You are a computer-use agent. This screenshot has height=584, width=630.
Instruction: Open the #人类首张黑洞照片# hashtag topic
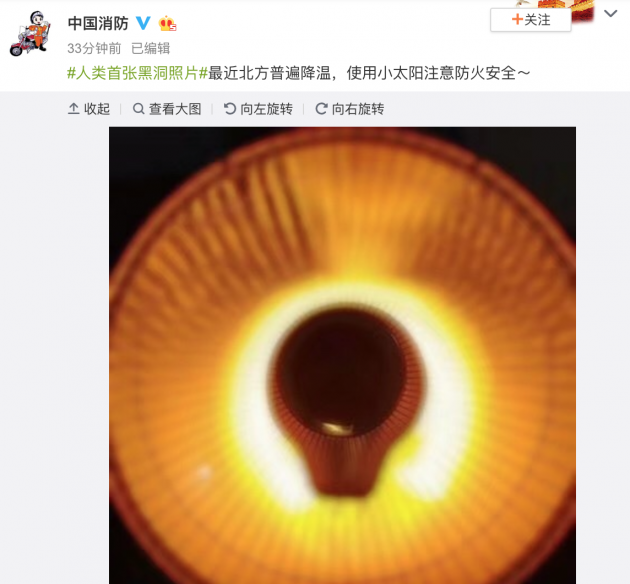tap(137, 73)
